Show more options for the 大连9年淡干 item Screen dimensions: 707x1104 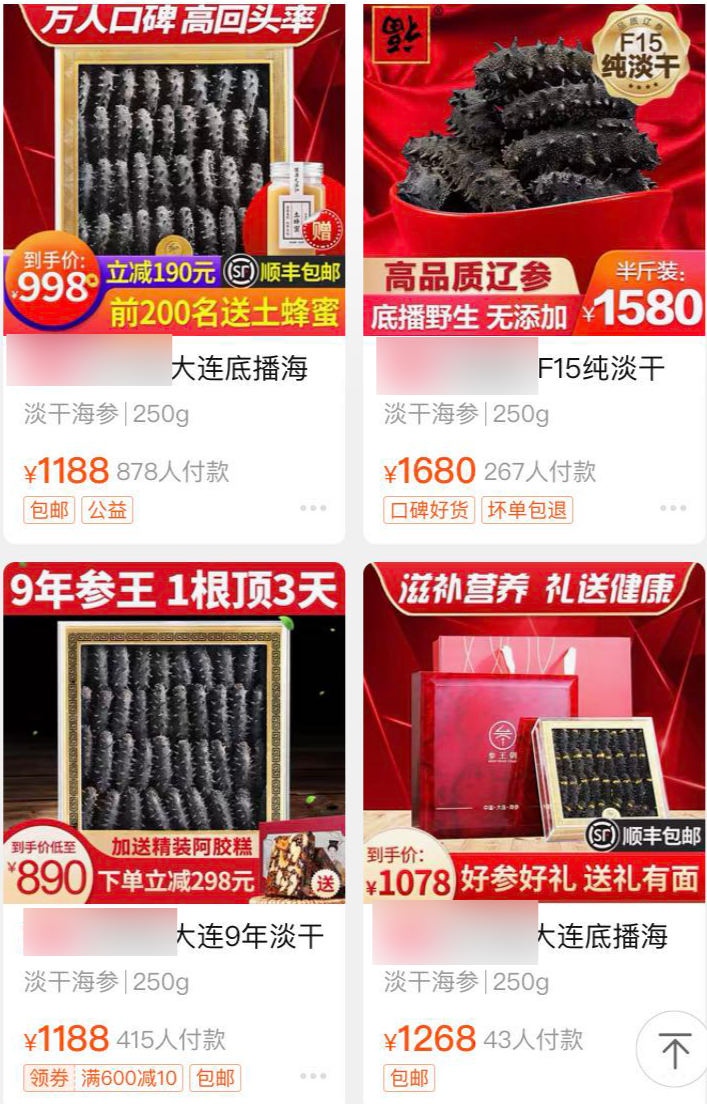pyautogui.click(x=313, y=1076)
